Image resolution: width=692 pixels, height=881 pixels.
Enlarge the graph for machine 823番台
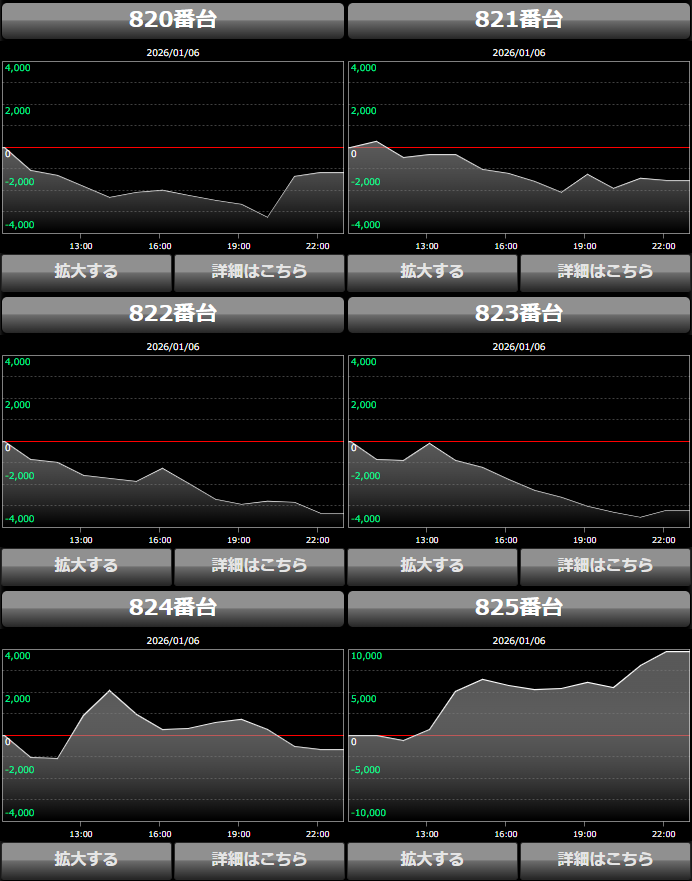coord(432,565)
